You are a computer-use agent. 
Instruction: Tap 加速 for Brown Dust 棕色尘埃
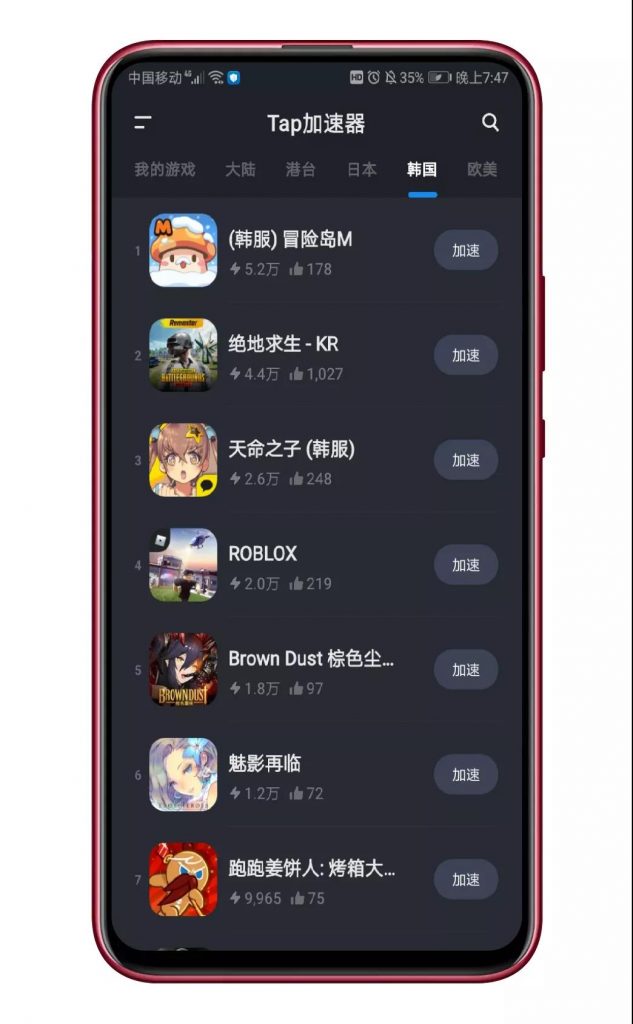click(466, 669)
